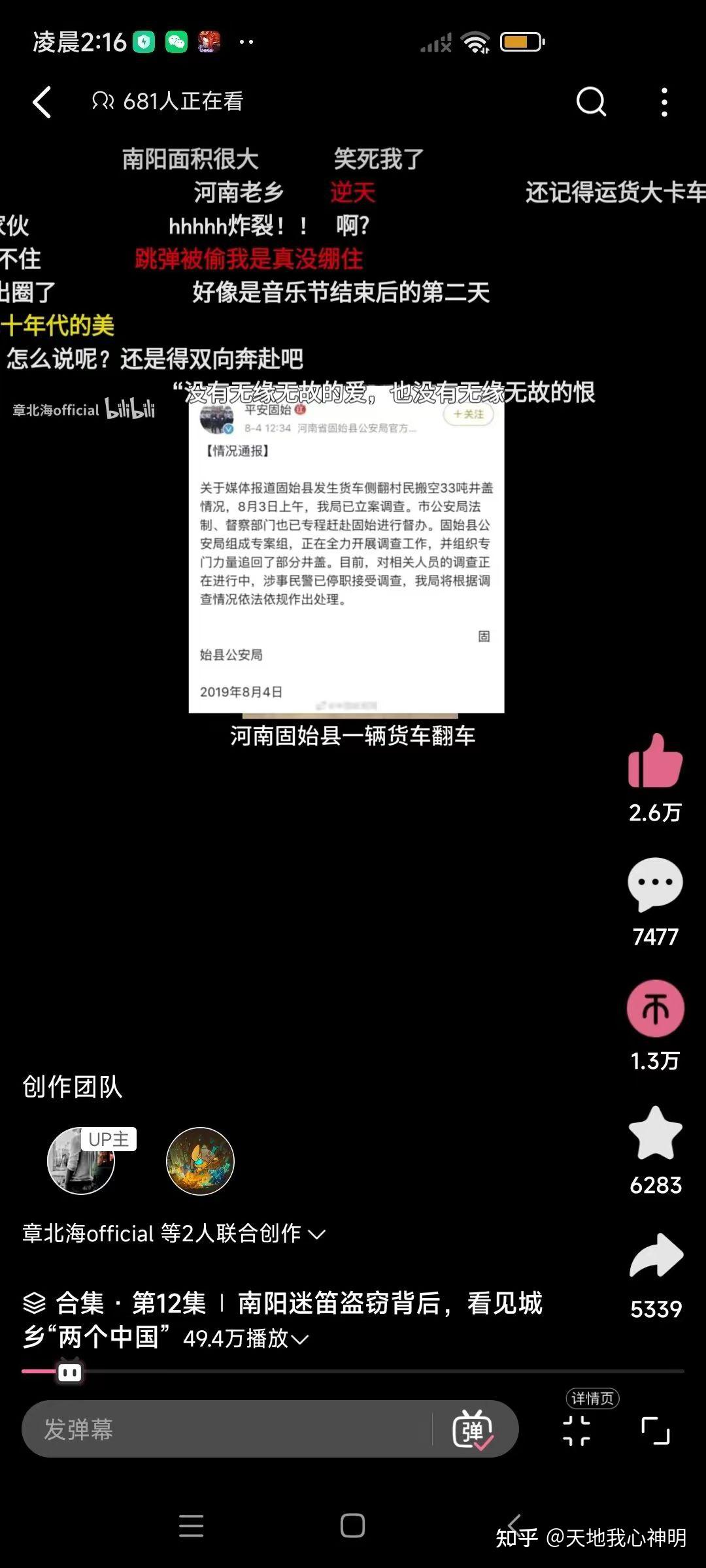This screenshot has height=1568, width=706.
Task: Switch to fullscreen mode
Action: point(656,1430)
